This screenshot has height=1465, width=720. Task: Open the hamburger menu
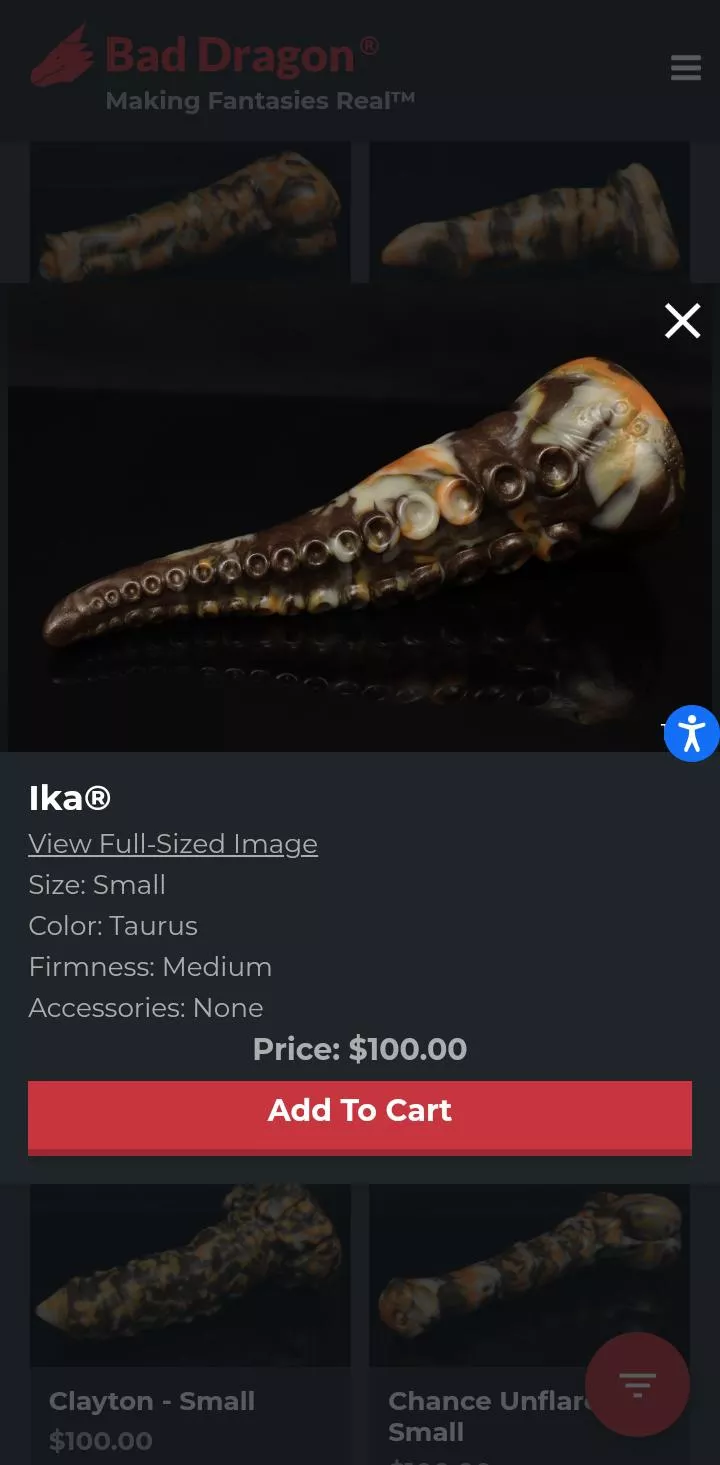tap(686, 68)
